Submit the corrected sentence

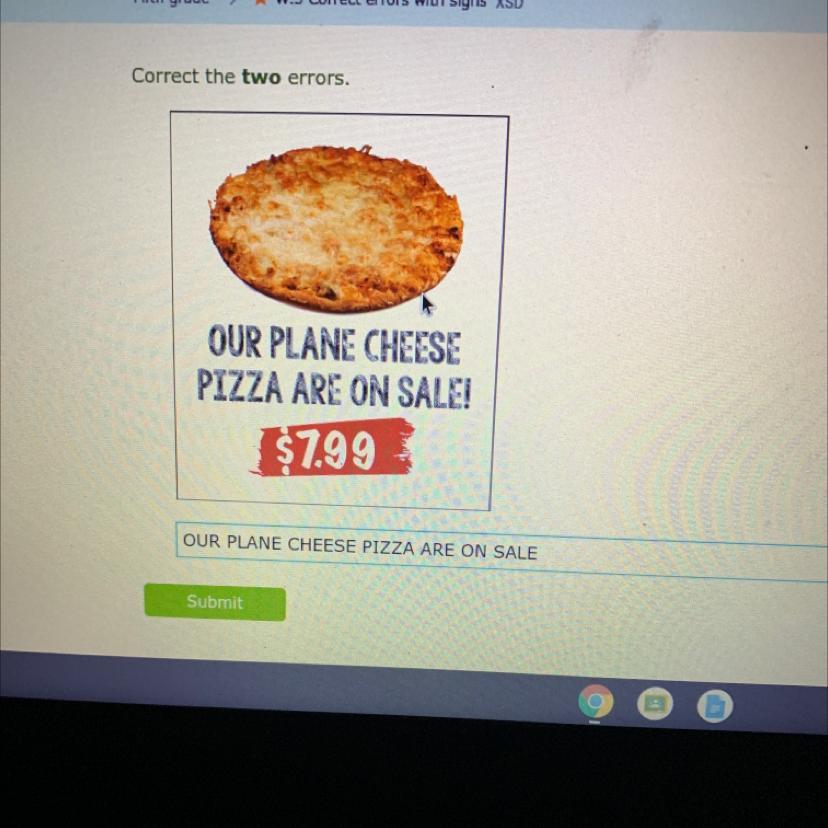tap(215, 602)
